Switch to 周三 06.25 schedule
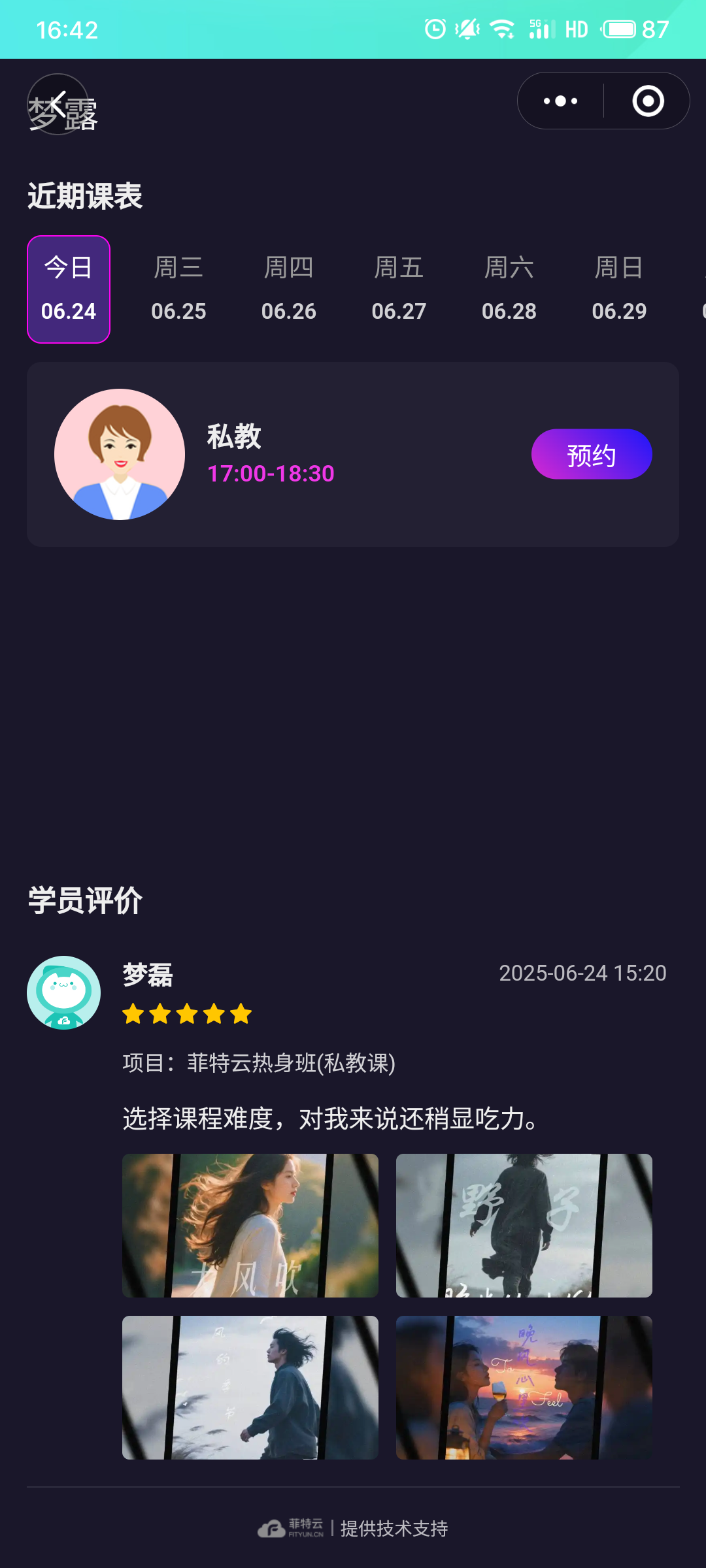 (x=178, y=289)
